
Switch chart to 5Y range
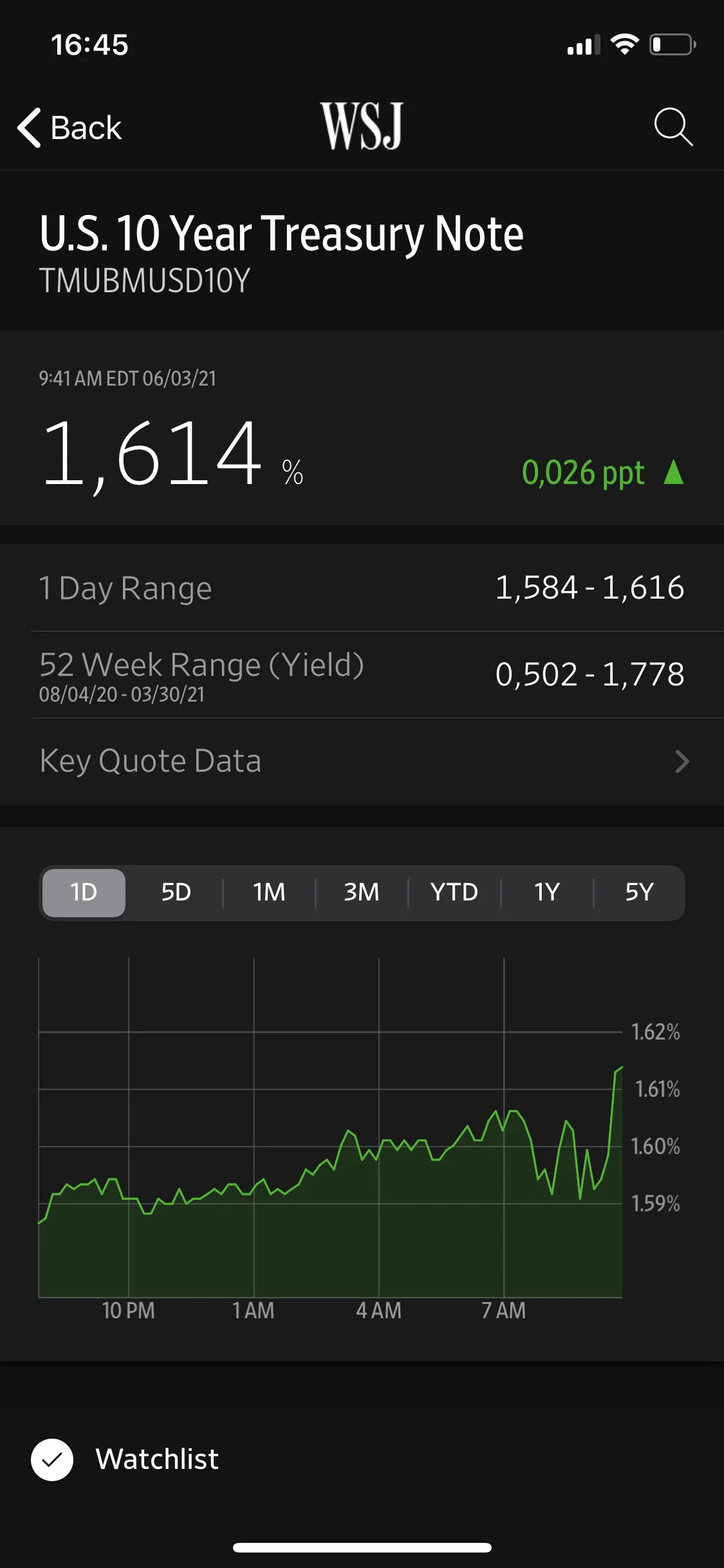tap(640, 893)
